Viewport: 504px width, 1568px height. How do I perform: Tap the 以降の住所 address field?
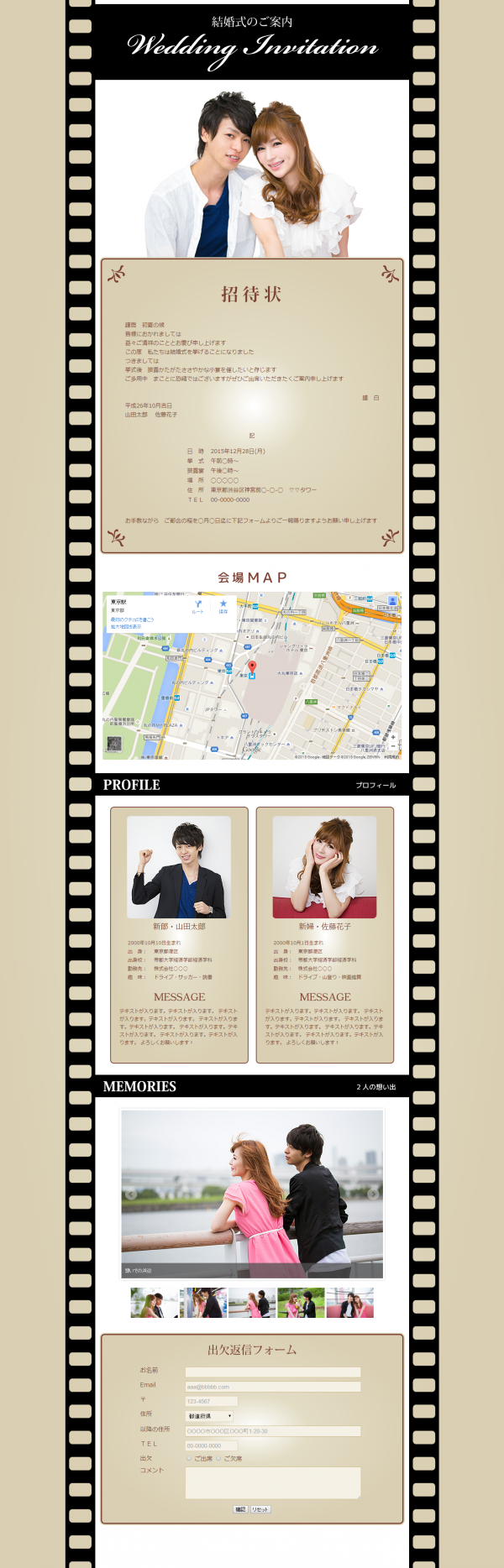[x=272, y=1431]
